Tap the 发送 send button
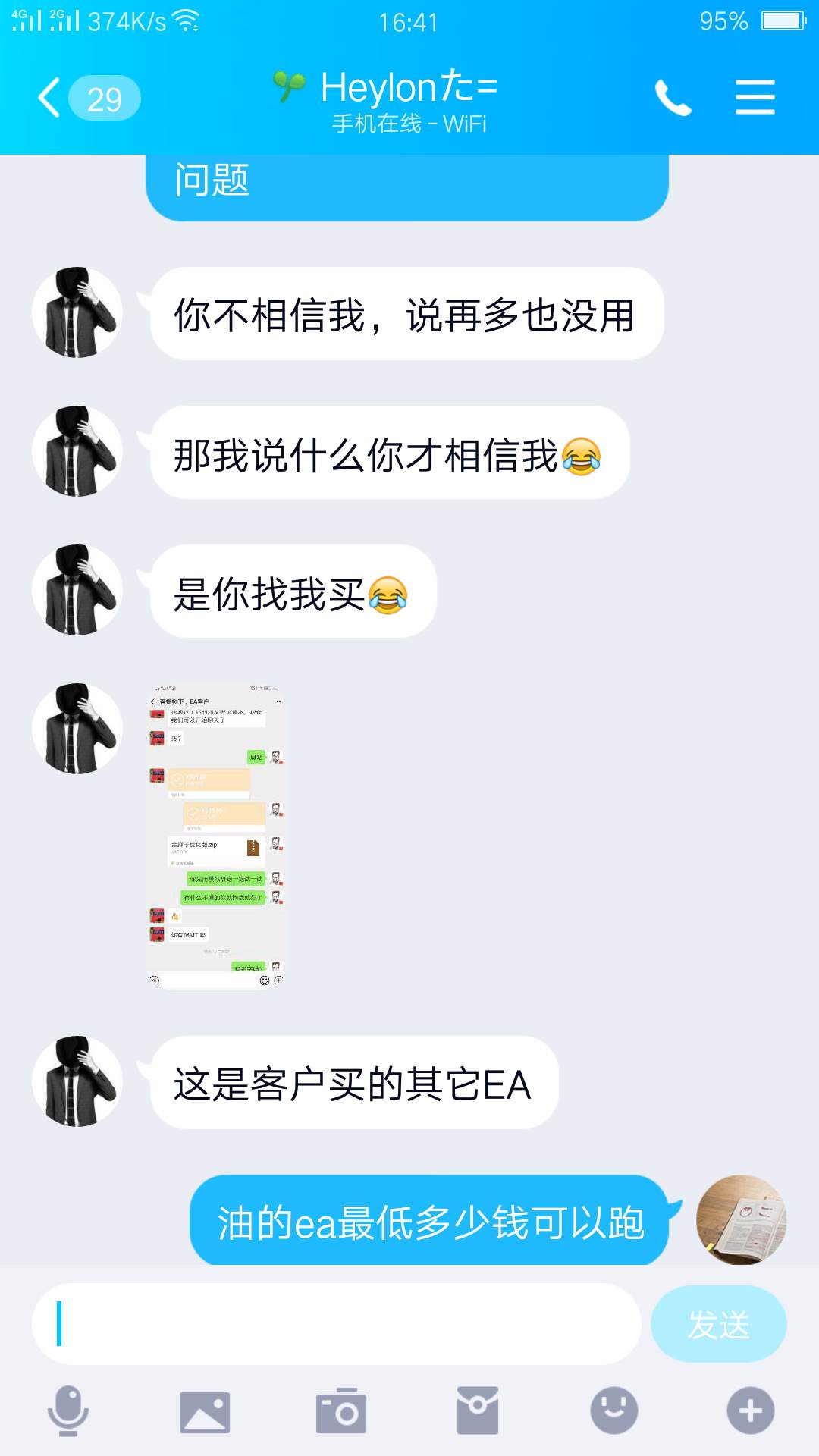Viewport: 819px width, 1456px height. point(719,1324)
